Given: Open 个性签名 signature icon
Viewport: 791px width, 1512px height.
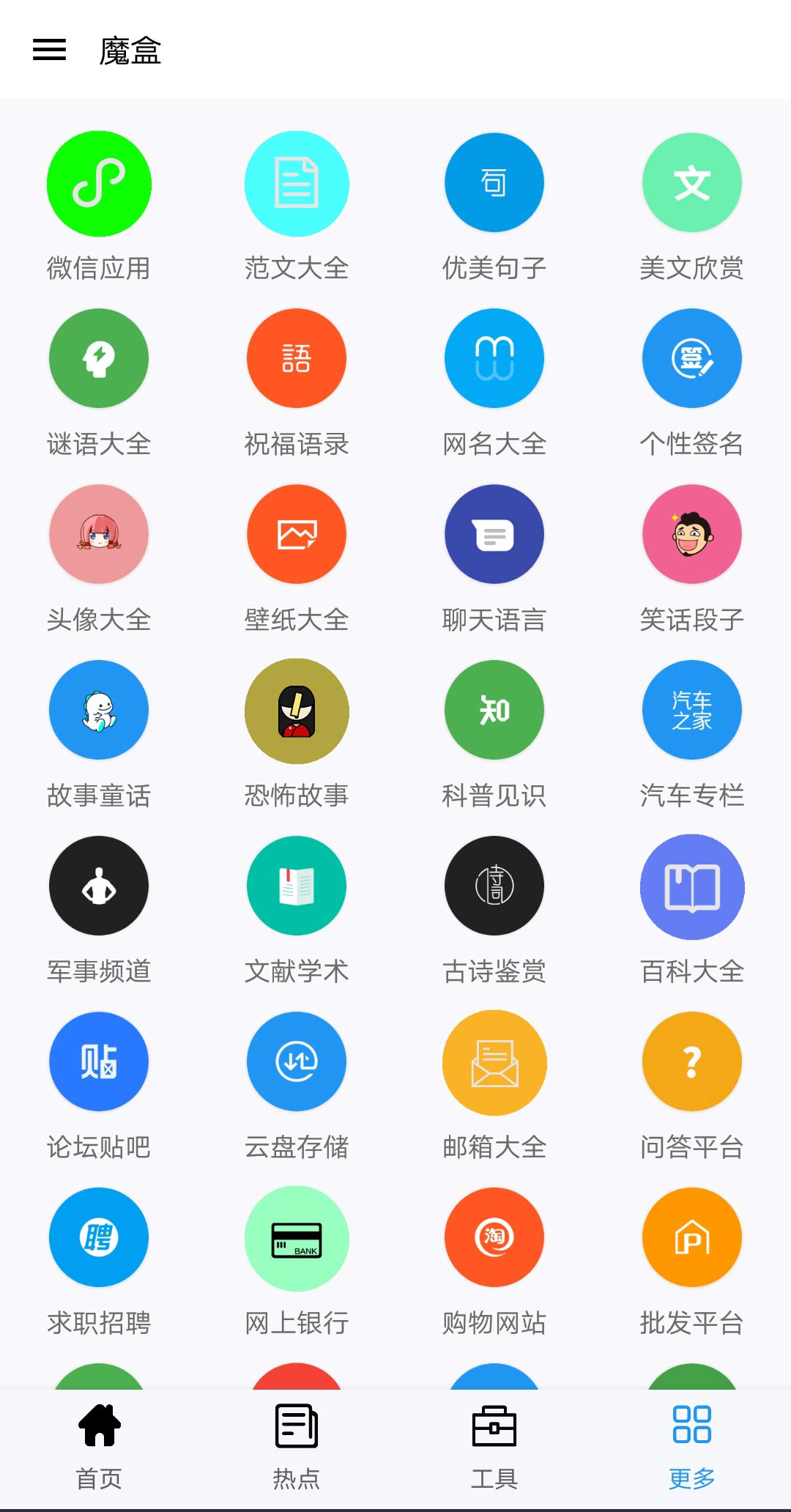Looking at the screenshot, I should point(692,358).
